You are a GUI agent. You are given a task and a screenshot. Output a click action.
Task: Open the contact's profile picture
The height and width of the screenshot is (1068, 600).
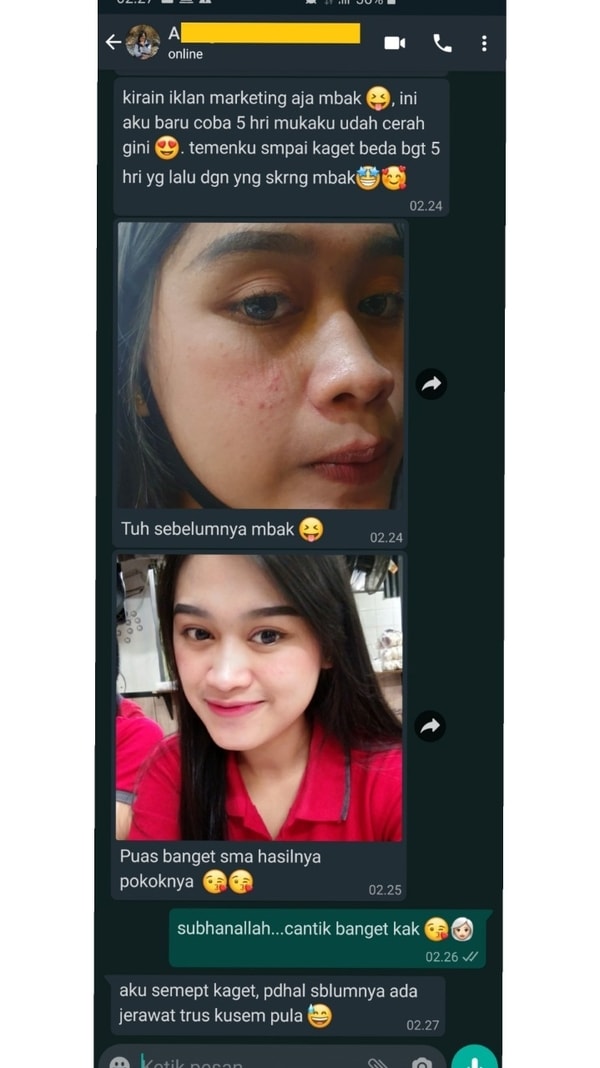pyautogui.click(x=143, y=43)
